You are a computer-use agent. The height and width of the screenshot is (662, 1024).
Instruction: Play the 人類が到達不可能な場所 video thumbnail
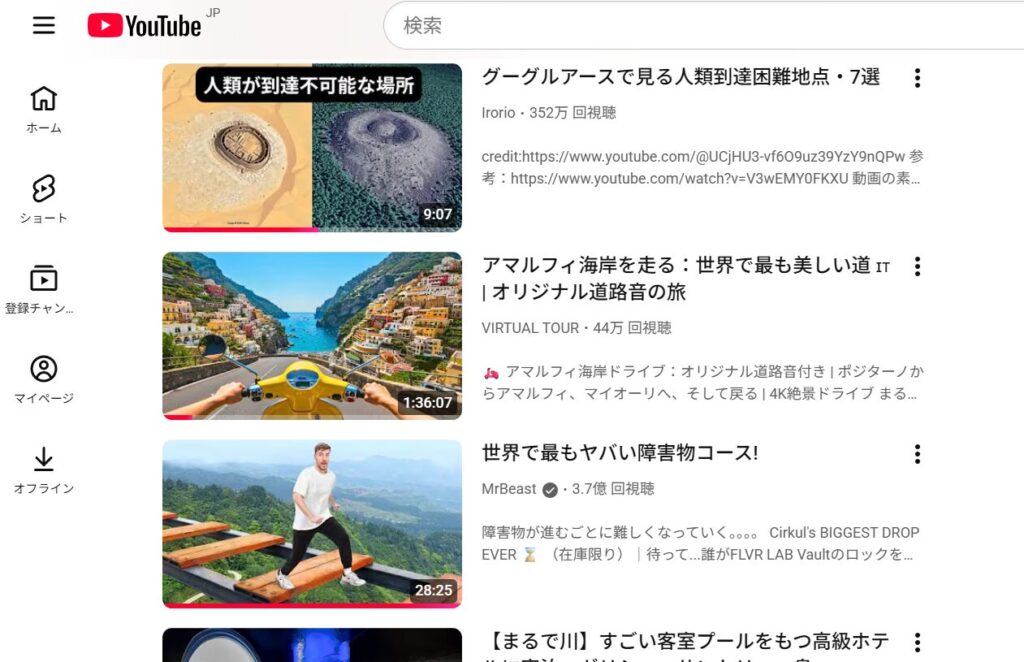(x=312, y=147)
